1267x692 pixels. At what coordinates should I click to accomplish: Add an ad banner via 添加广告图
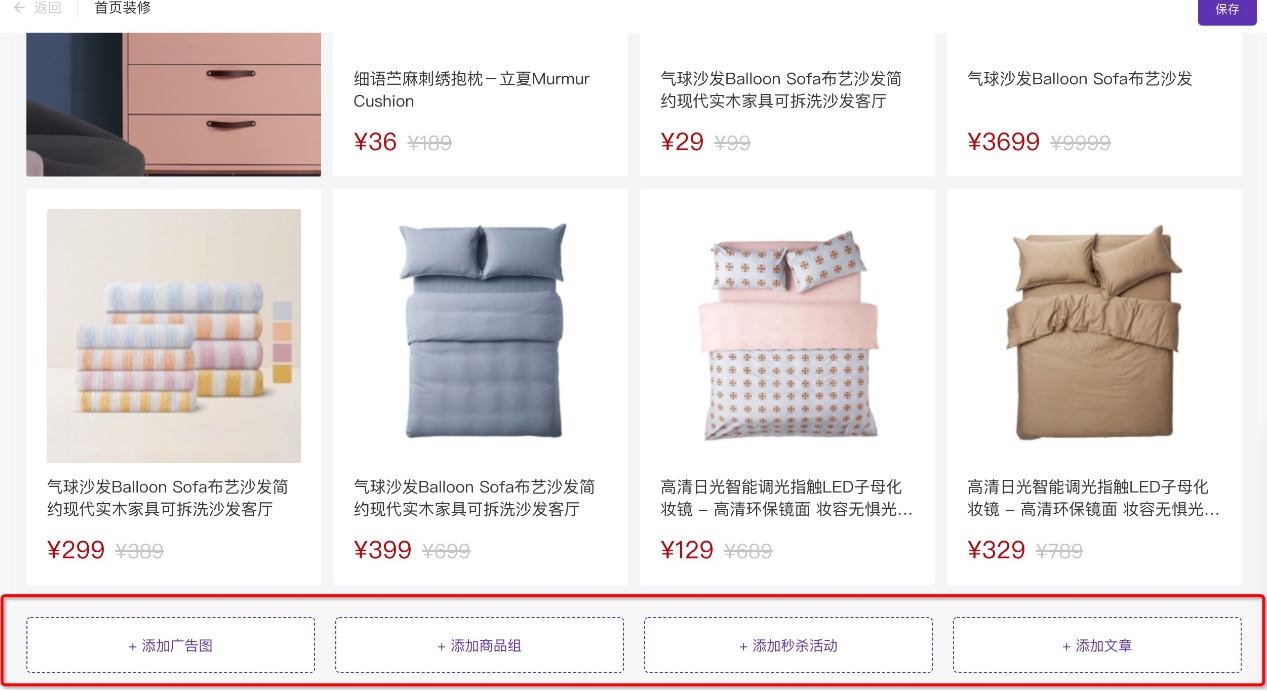pos(170,645)
